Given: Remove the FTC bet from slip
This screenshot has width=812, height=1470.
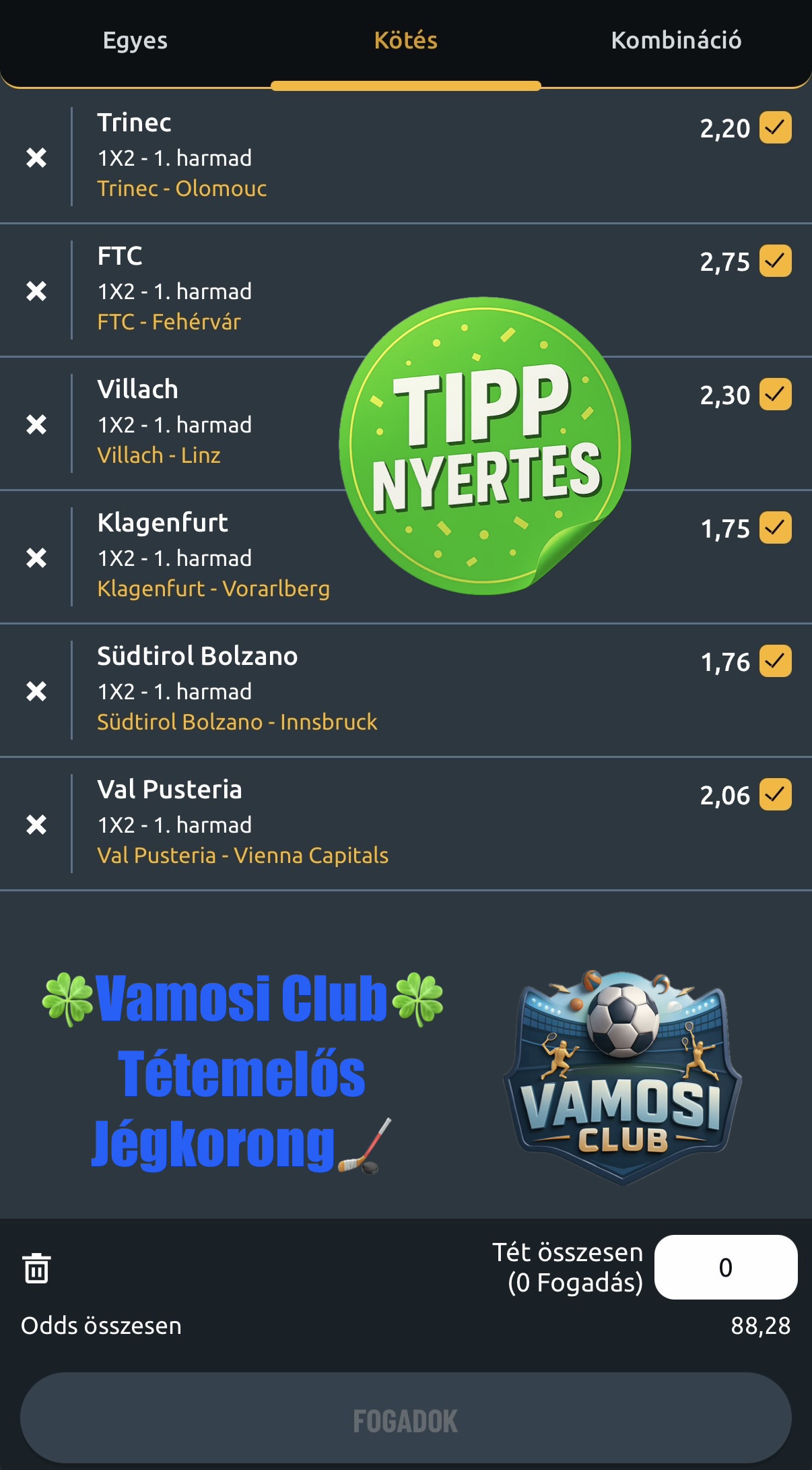Looking at the screenshot, I should [36, 291].
